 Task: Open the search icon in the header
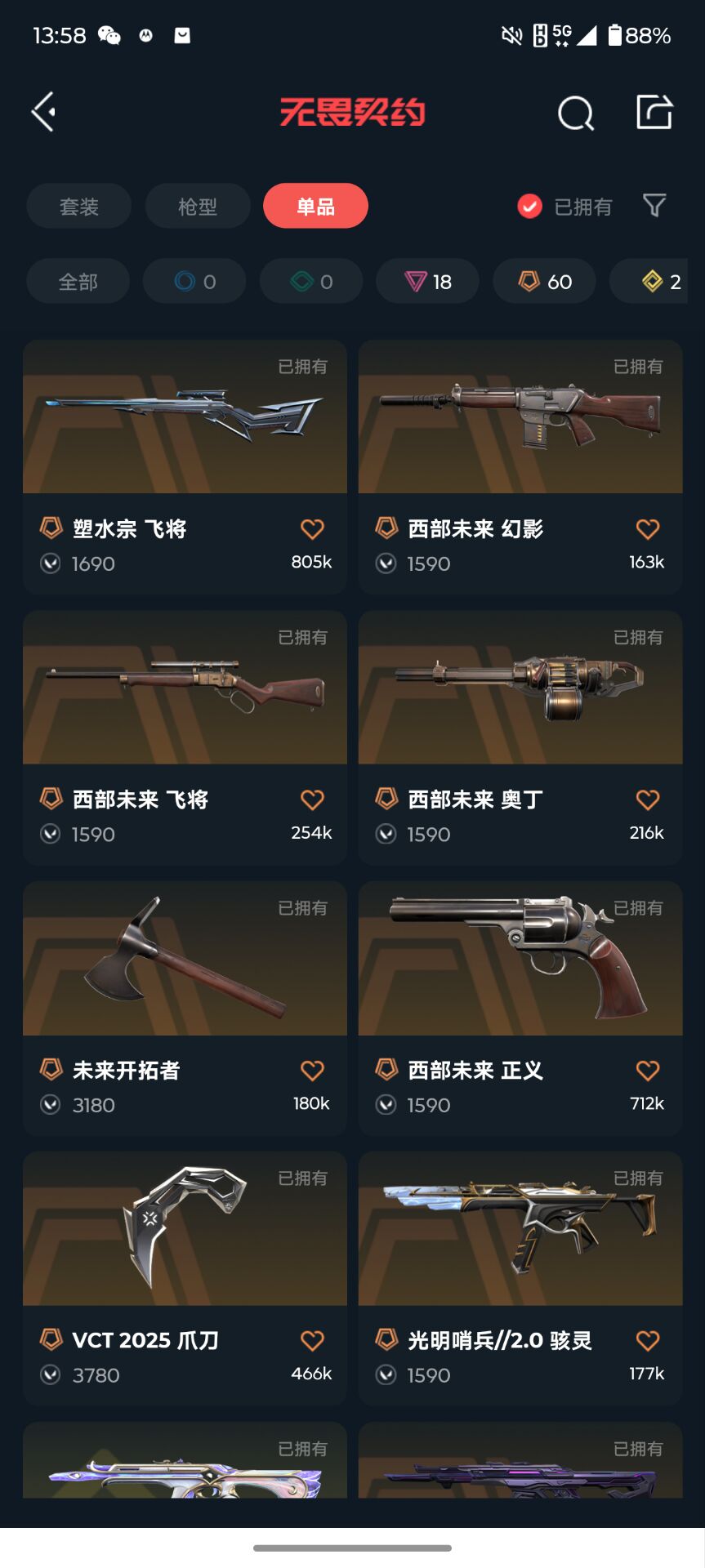point(575,113)
